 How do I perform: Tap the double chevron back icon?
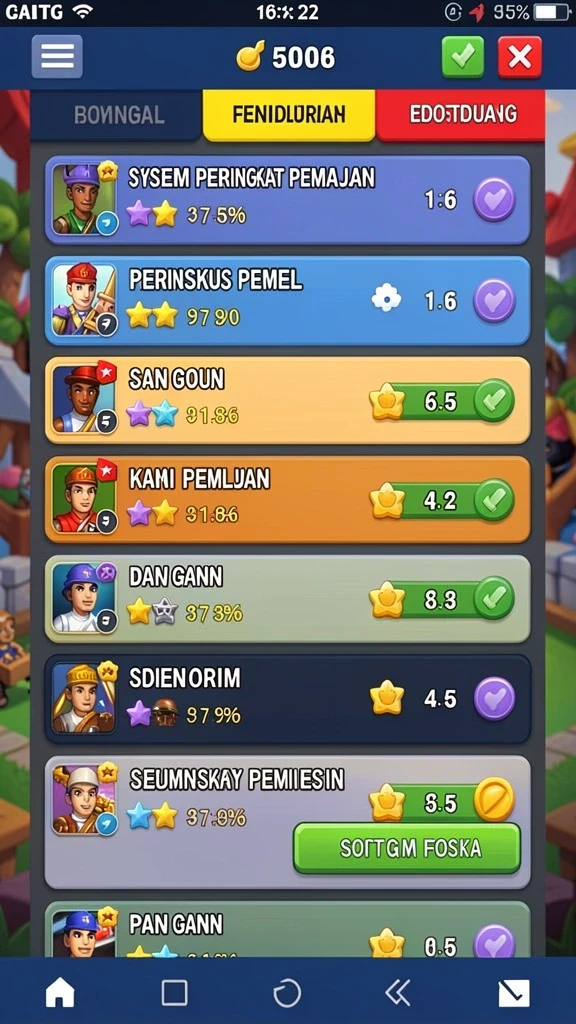(397, 993)
